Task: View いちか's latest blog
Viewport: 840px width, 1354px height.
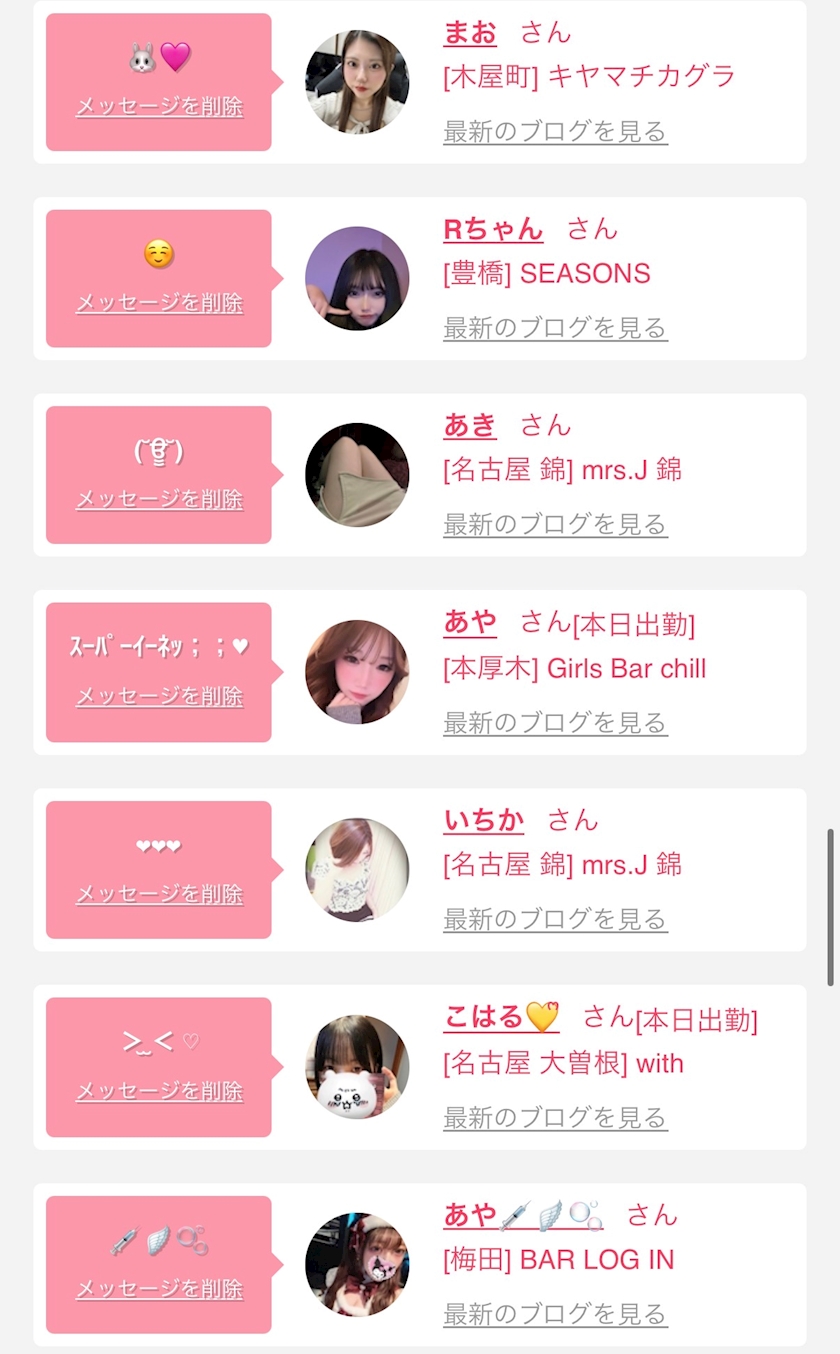Action: pyautogui.click(x=555, y=918)
